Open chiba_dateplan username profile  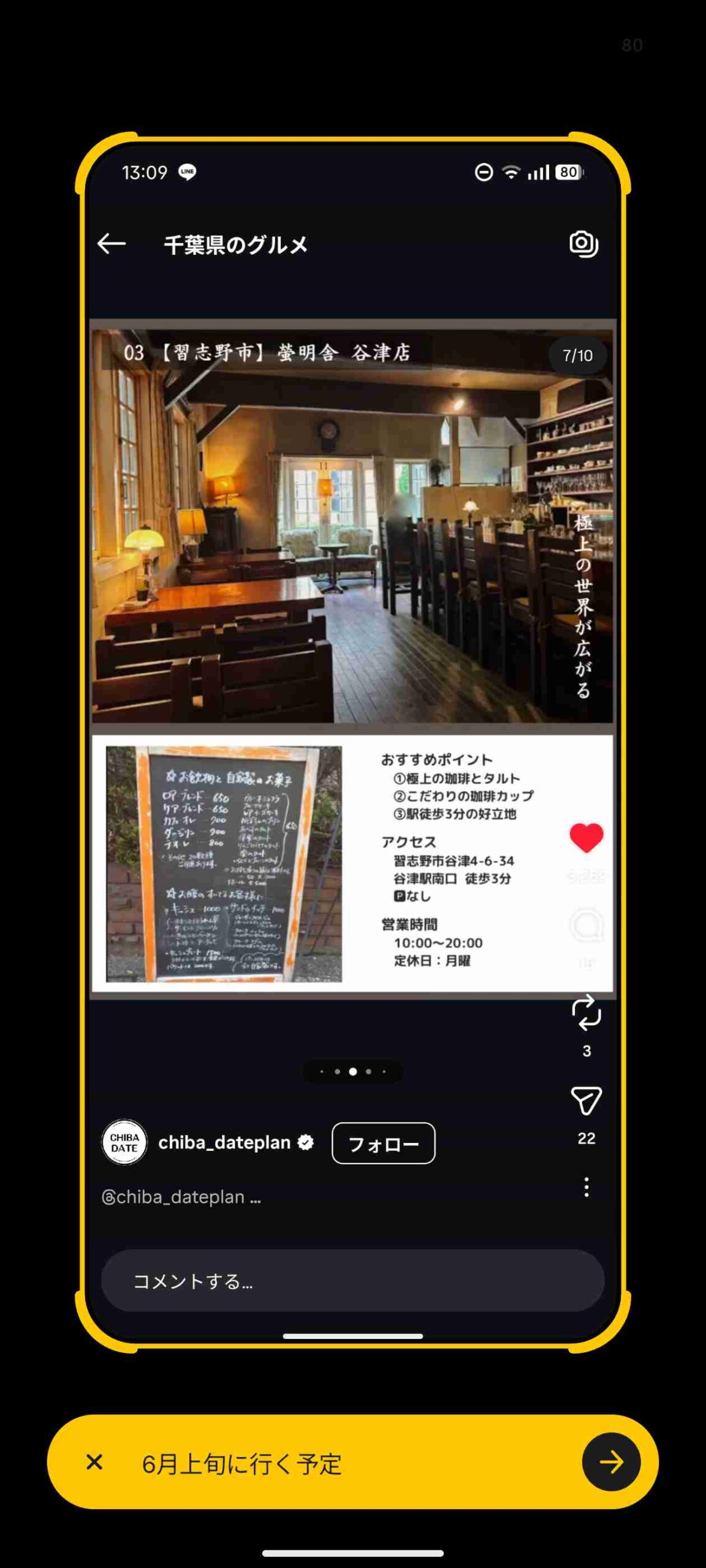tap(224, 1143)
